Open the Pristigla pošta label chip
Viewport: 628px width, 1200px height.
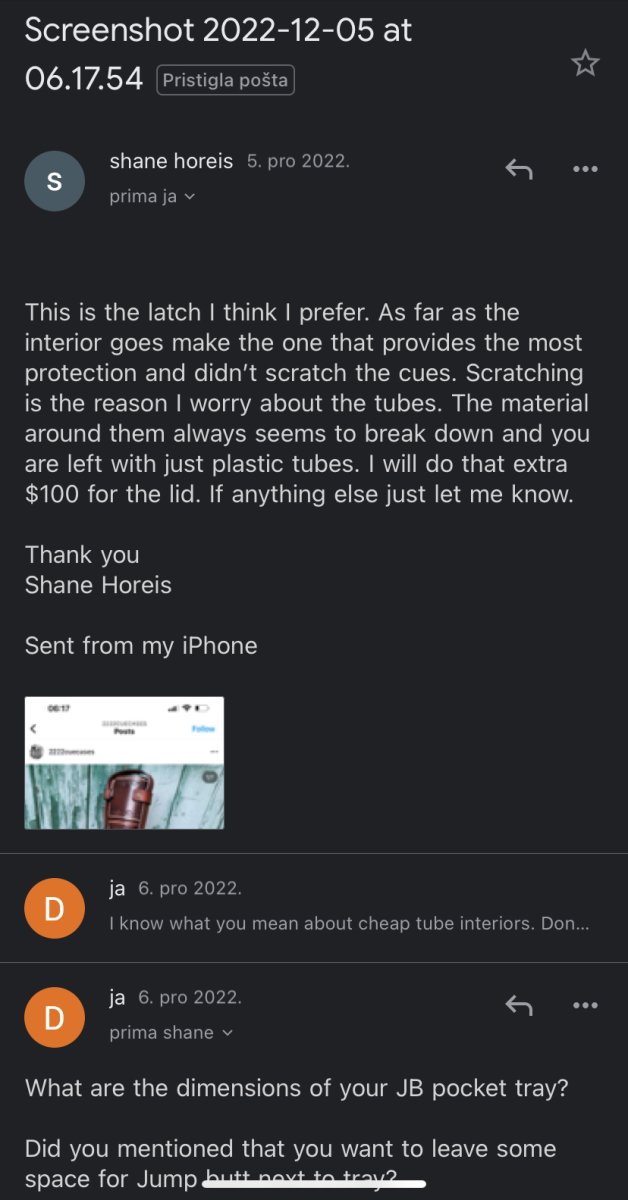225,80
